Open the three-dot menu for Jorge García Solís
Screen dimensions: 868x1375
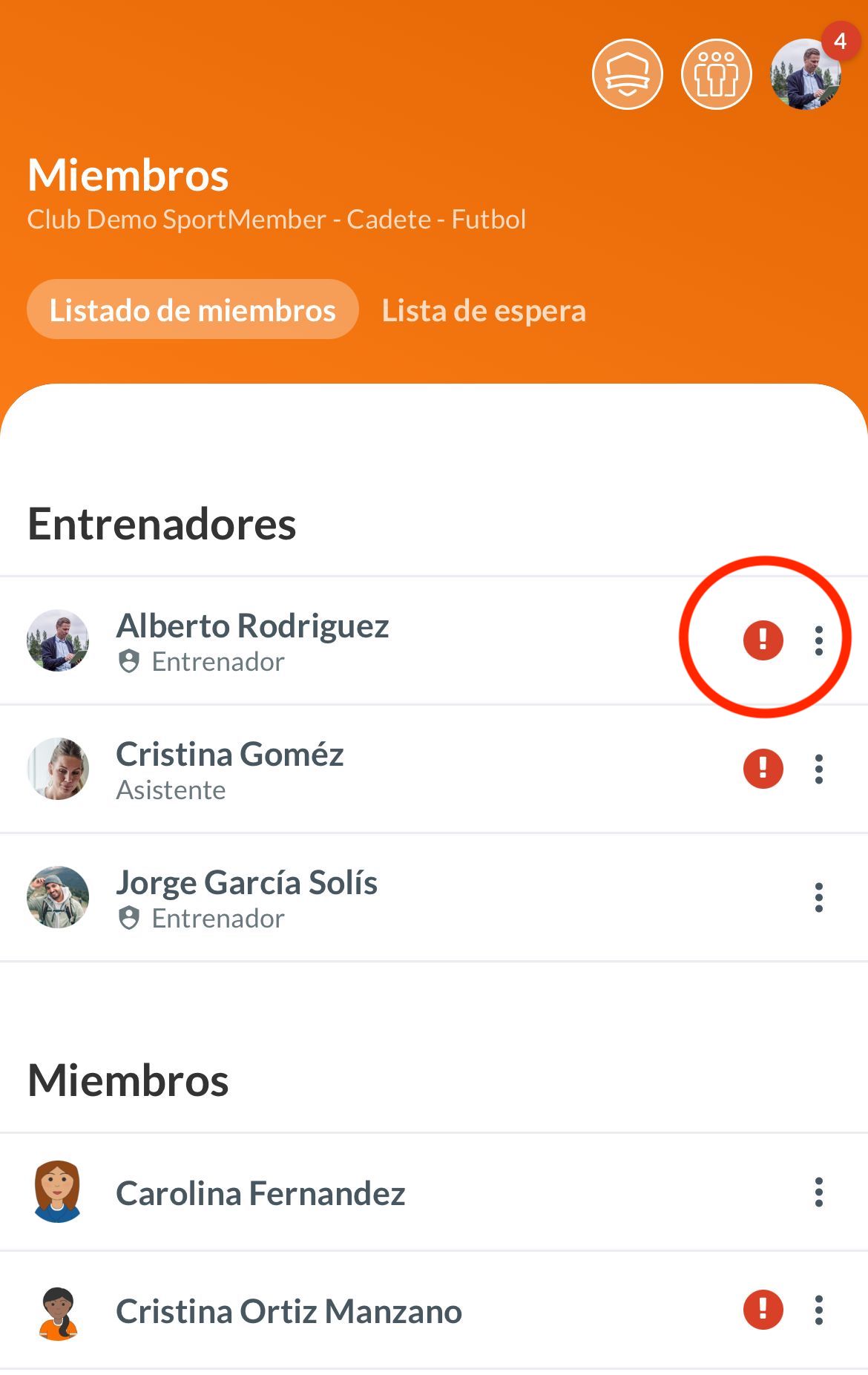click(819, 898)
